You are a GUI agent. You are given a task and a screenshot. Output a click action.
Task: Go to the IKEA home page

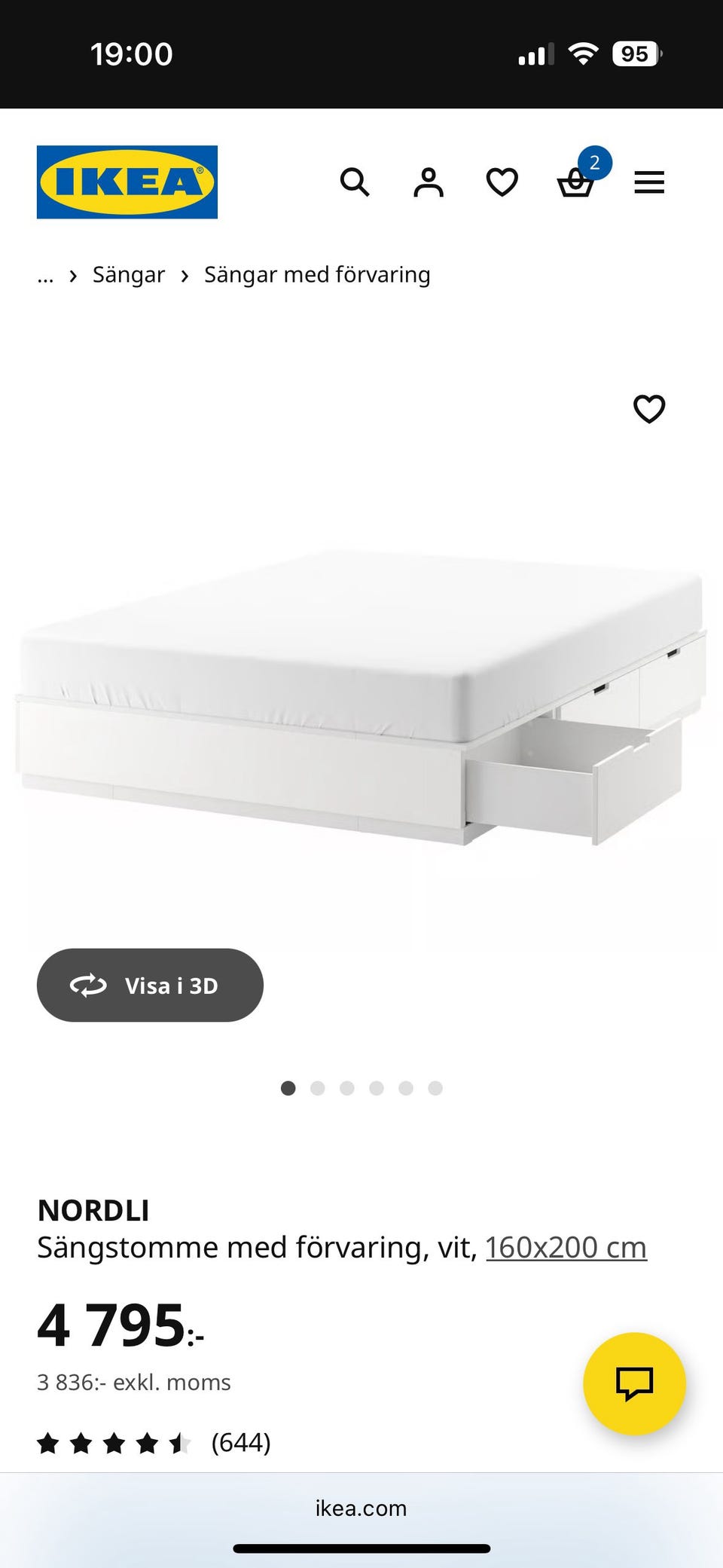(127, 182)
